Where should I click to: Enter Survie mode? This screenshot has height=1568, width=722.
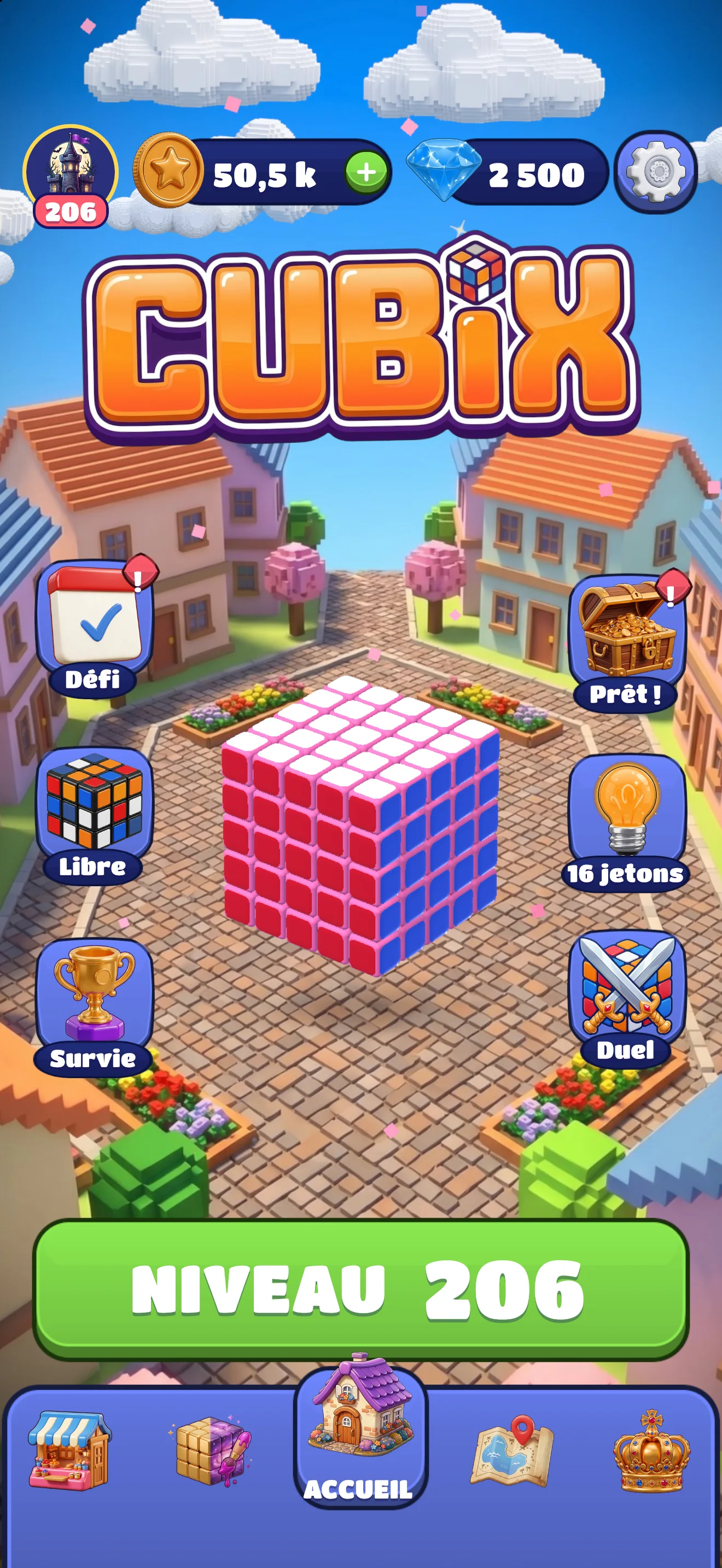94,1008
